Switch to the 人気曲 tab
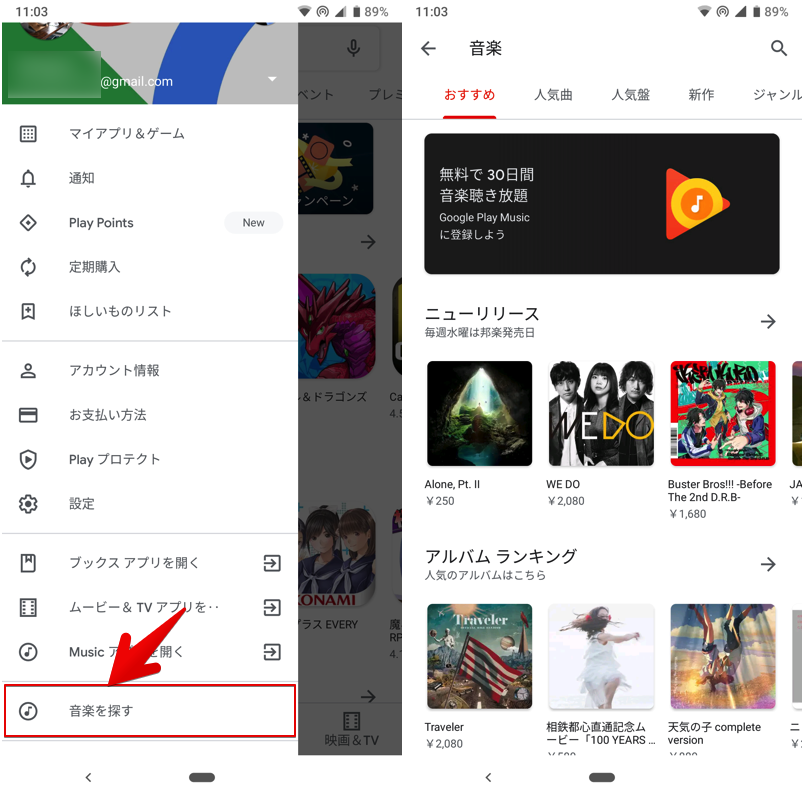 click(553, 95)
